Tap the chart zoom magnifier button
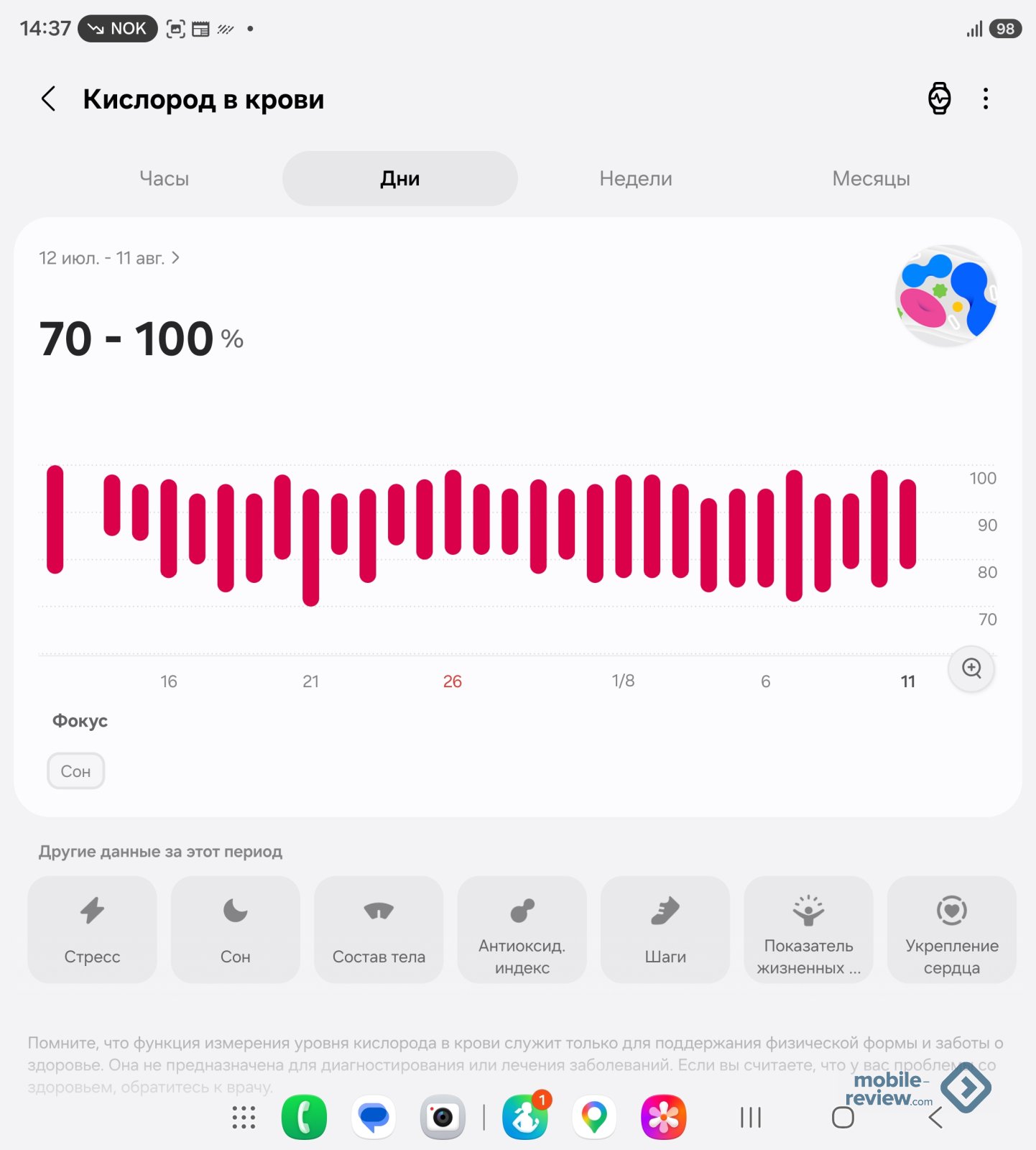The height and width of the screenshot is (1150, 1036). point(971,668)
